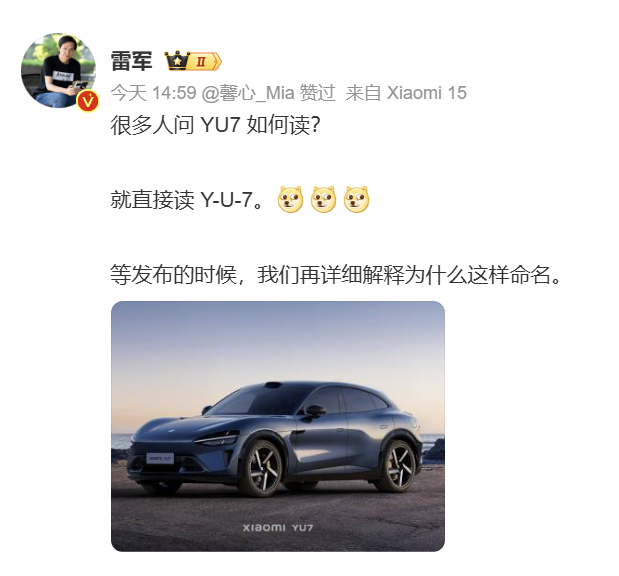The width and height of the screenshot is (619, 576).
Task: Open the Xiaomi 15 source link
Action: click(x=427, y=93)
